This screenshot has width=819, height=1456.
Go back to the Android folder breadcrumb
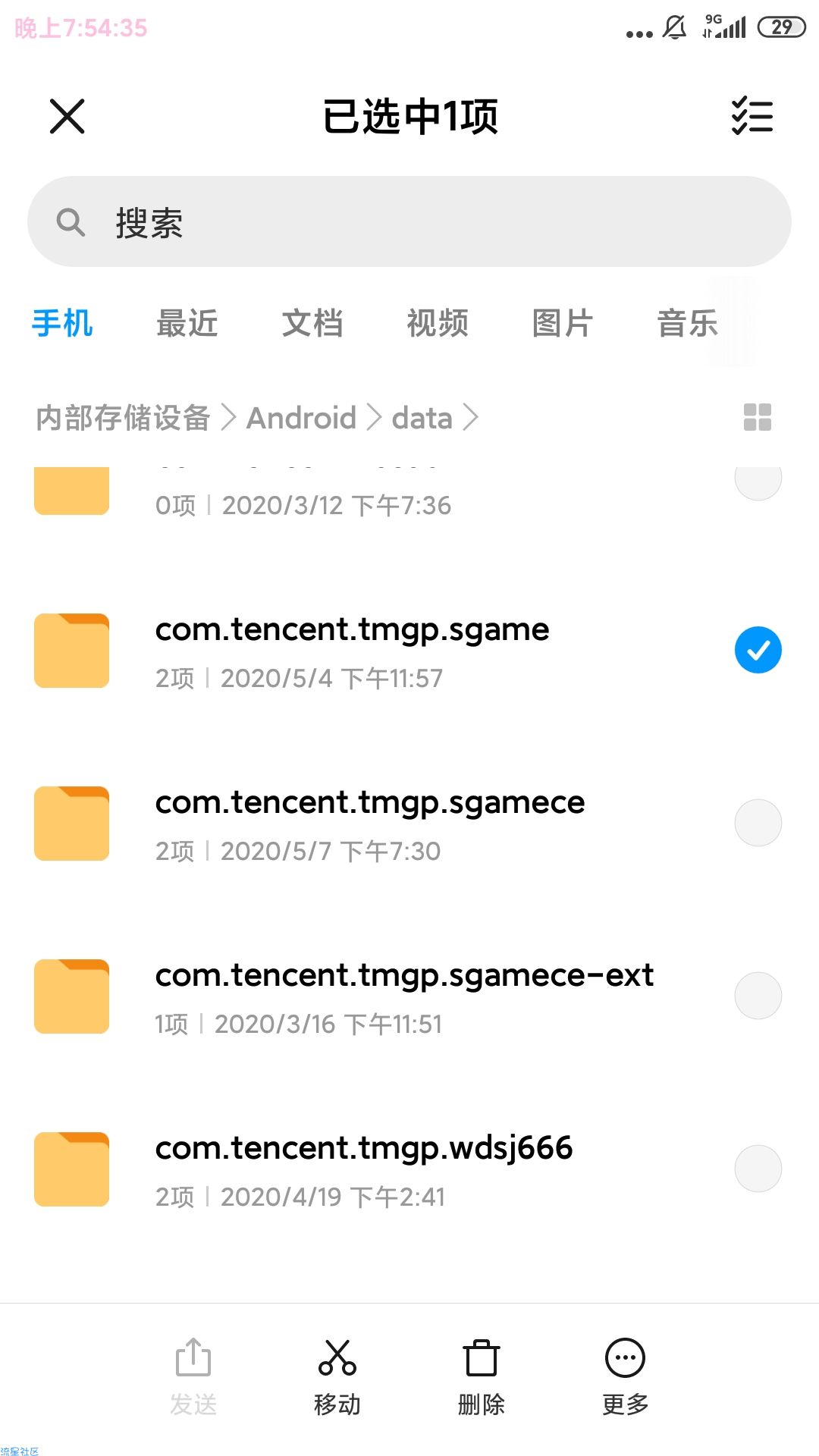coord(301,418)
